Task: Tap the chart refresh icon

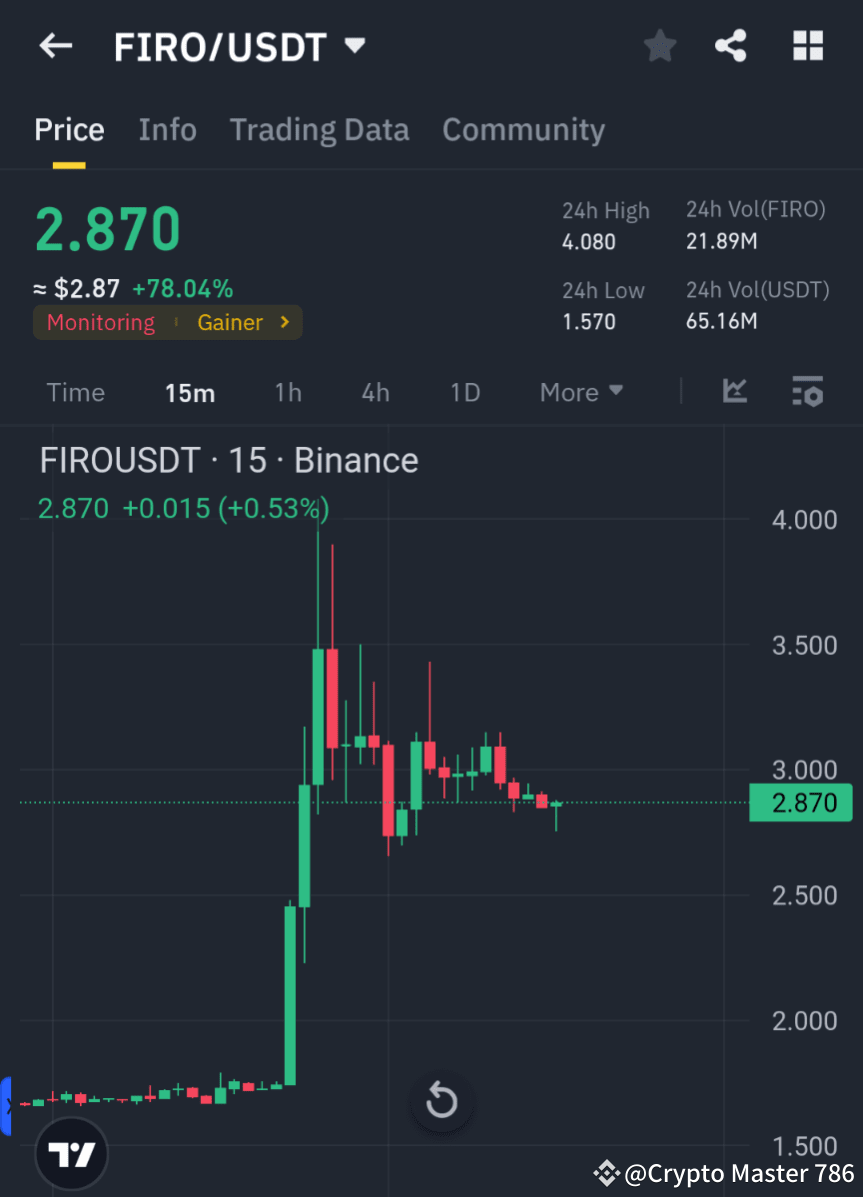Action: coord(441,1101)
